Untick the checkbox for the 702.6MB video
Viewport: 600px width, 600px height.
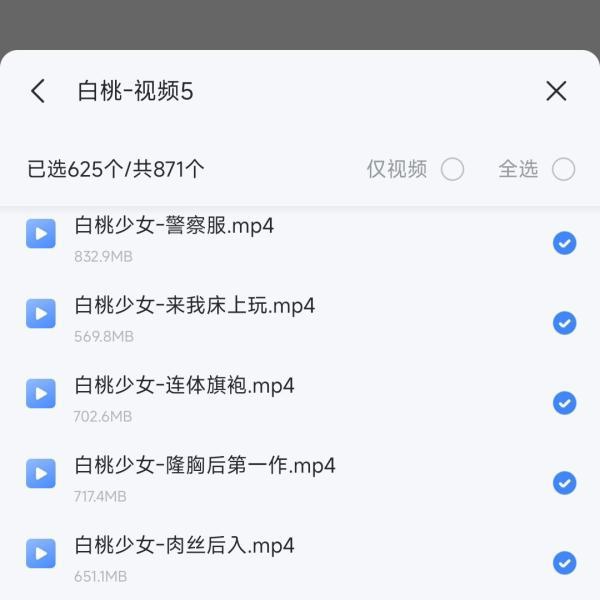(x=565, y=403)
